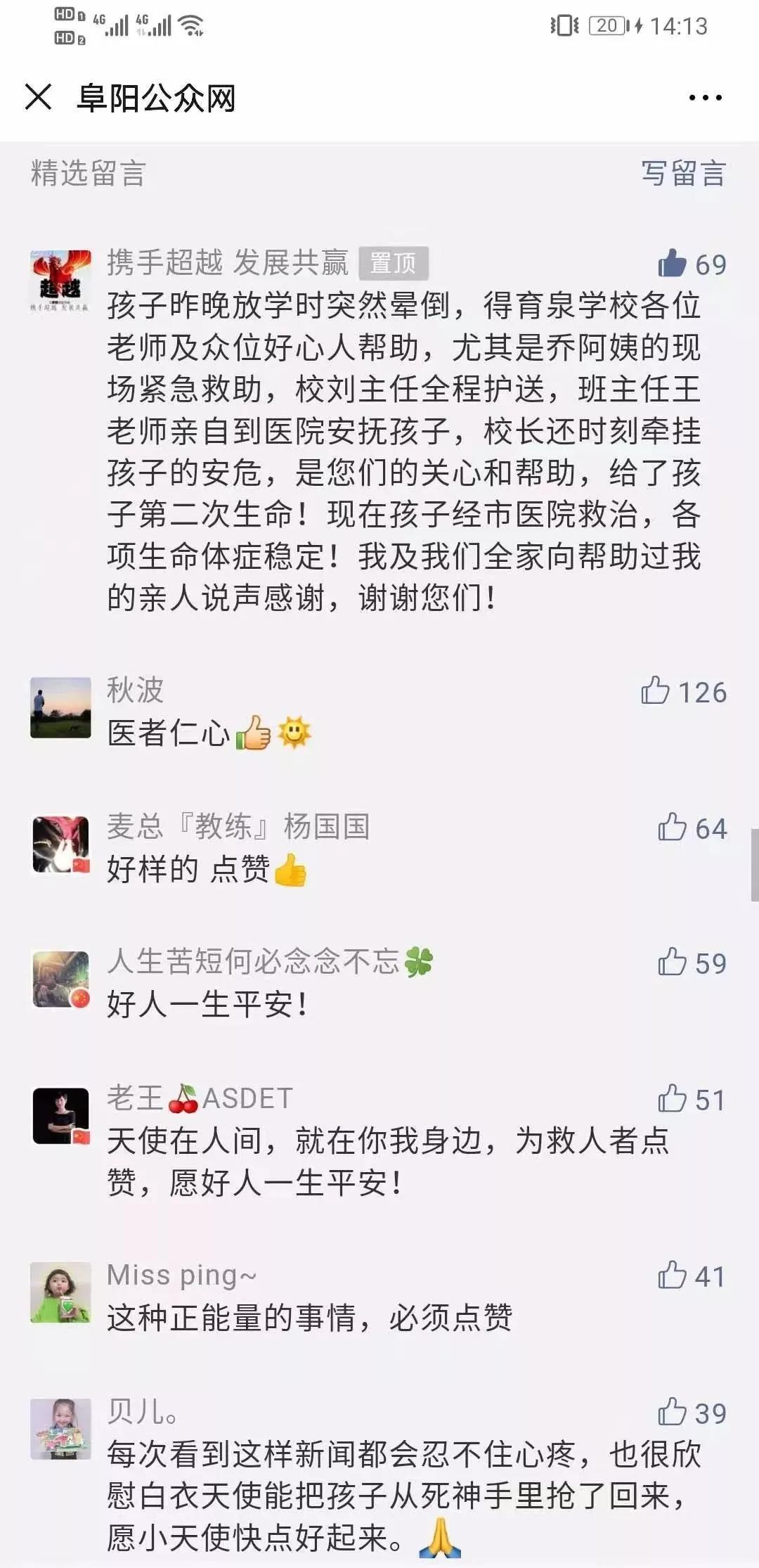The width and height of the screenshot is (759, 1568).
Task: Close the 阜阳公众网 article page
Action: (x=38, y=97)
